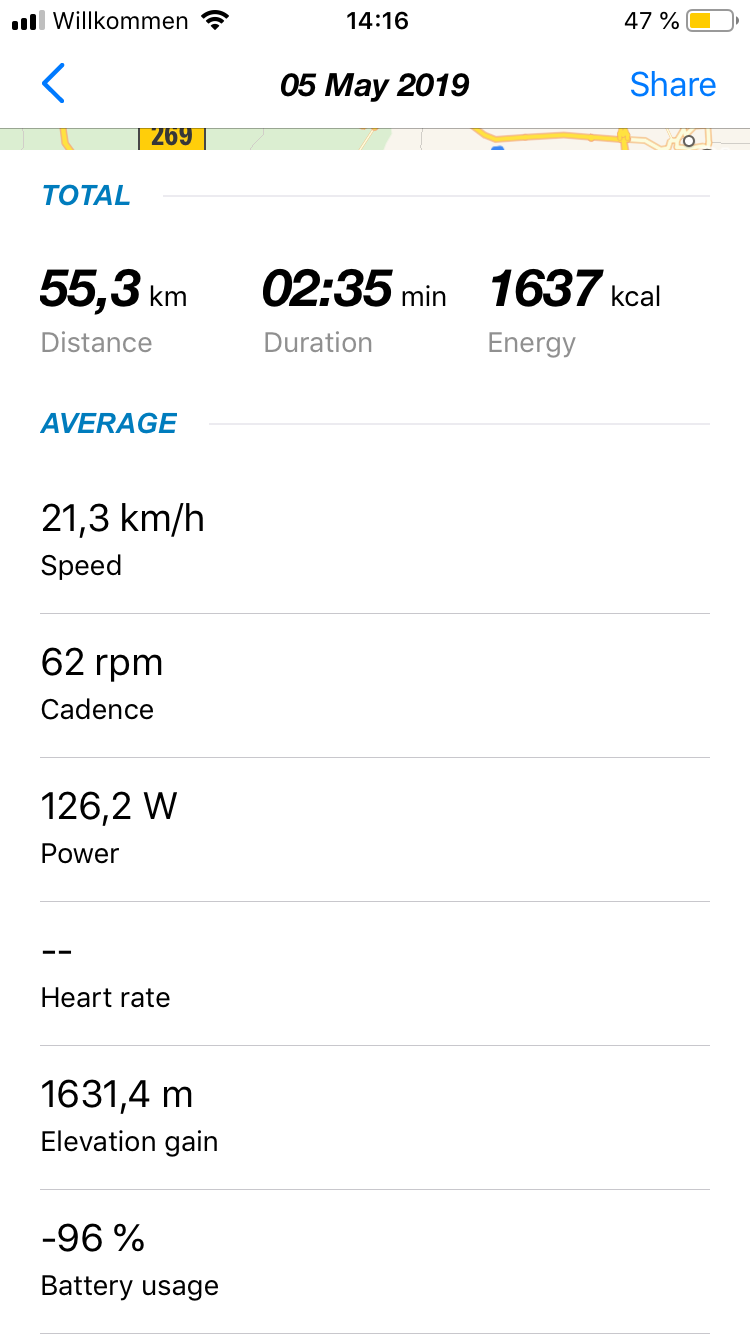750x1334 pixels.
Task: Open the route map strip
Action: pyautogui.click(x=375, y=139)
